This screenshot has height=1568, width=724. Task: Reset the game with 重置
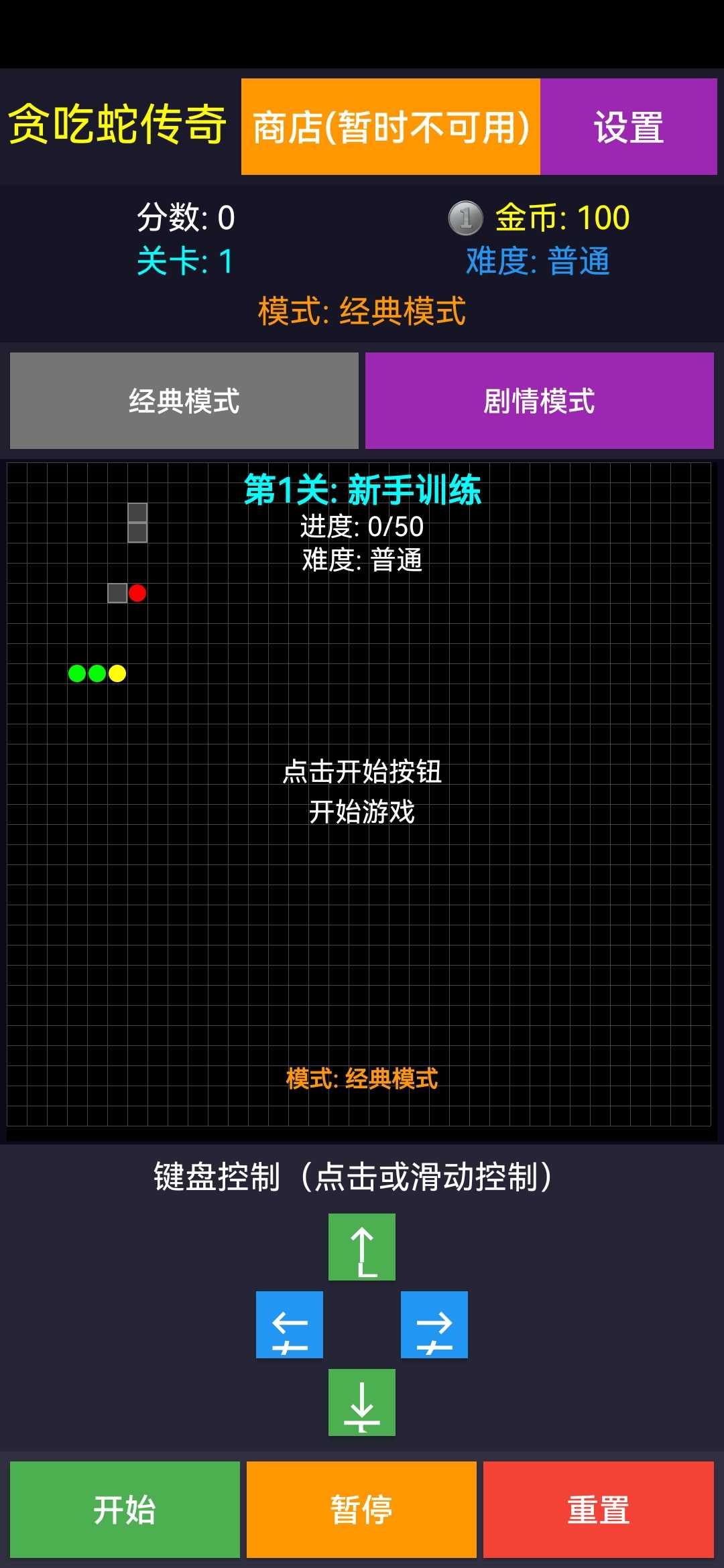click(x=598, y=1510)
